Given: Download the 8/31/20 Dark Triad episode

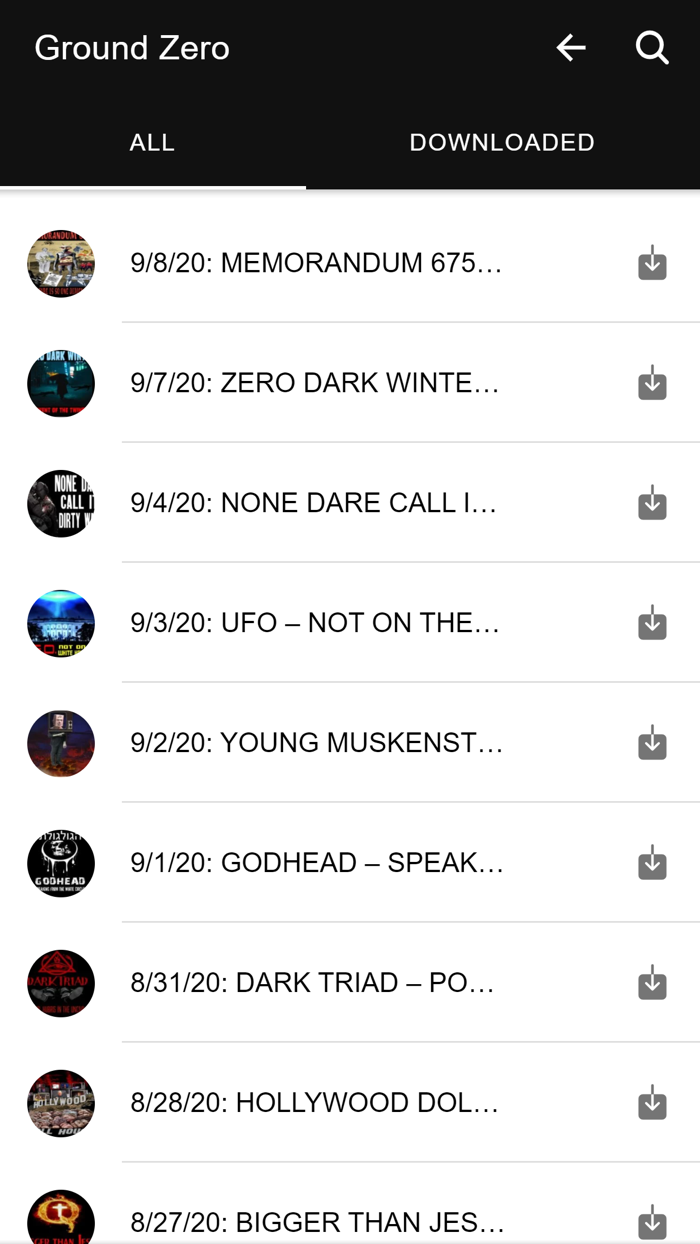Looking at the screenshot, I should pos(652,983).
